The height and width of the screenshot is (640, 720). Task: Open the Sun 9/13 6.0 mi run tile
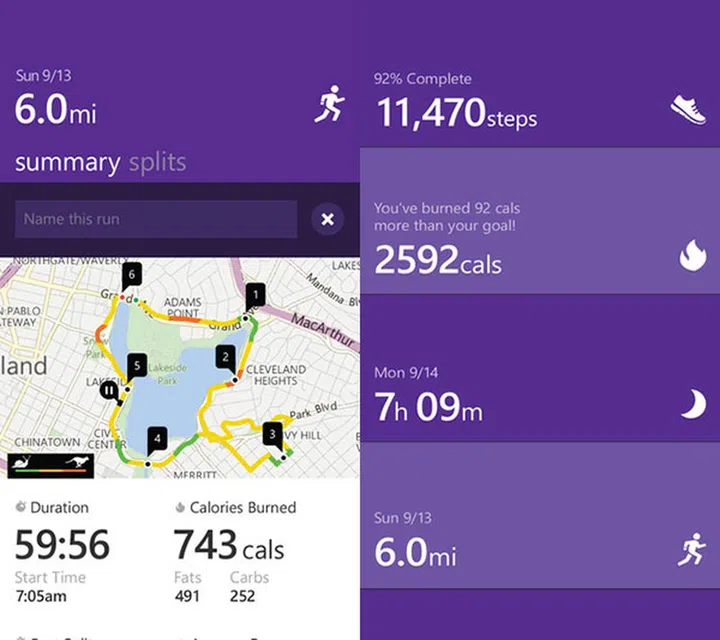pos(539,540)
